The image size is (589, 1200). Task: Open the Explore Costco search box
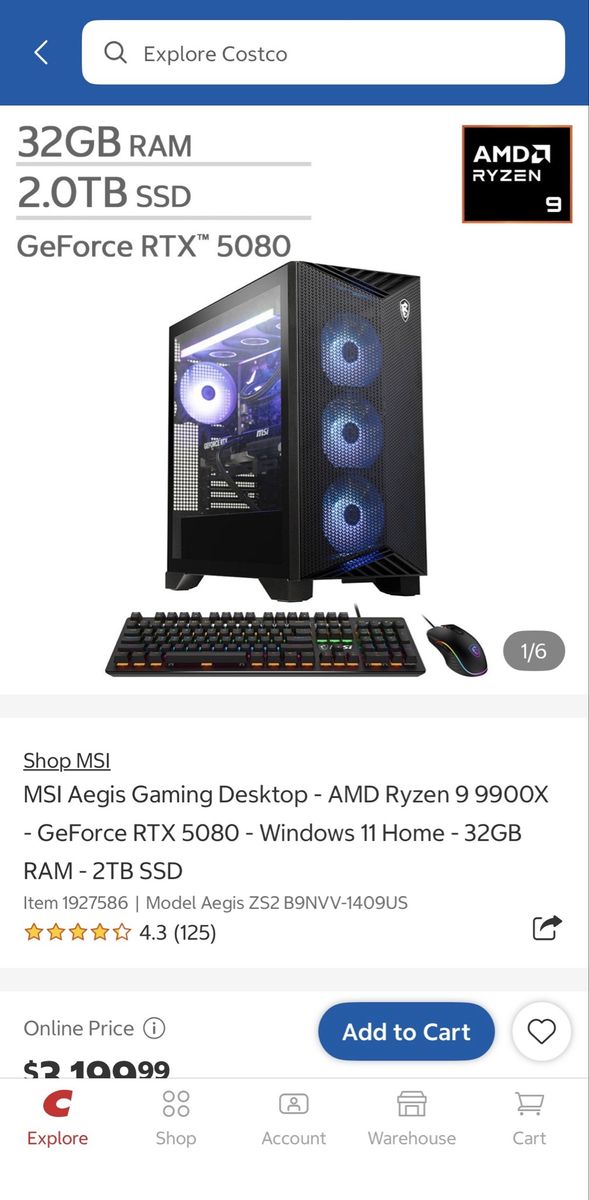coord(323,53)
